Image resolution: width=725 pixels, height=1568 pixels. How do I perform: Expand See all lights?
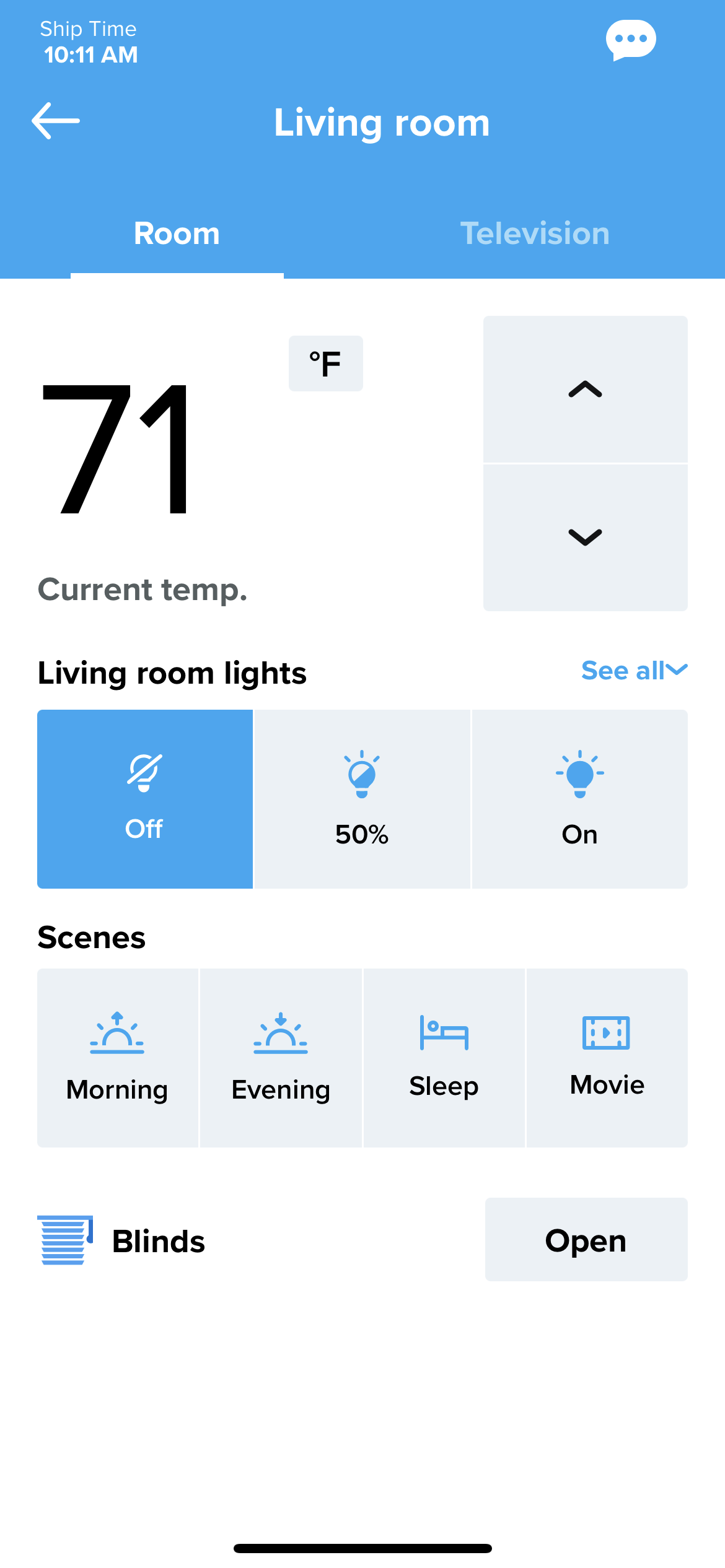click(x=634, y=671)
